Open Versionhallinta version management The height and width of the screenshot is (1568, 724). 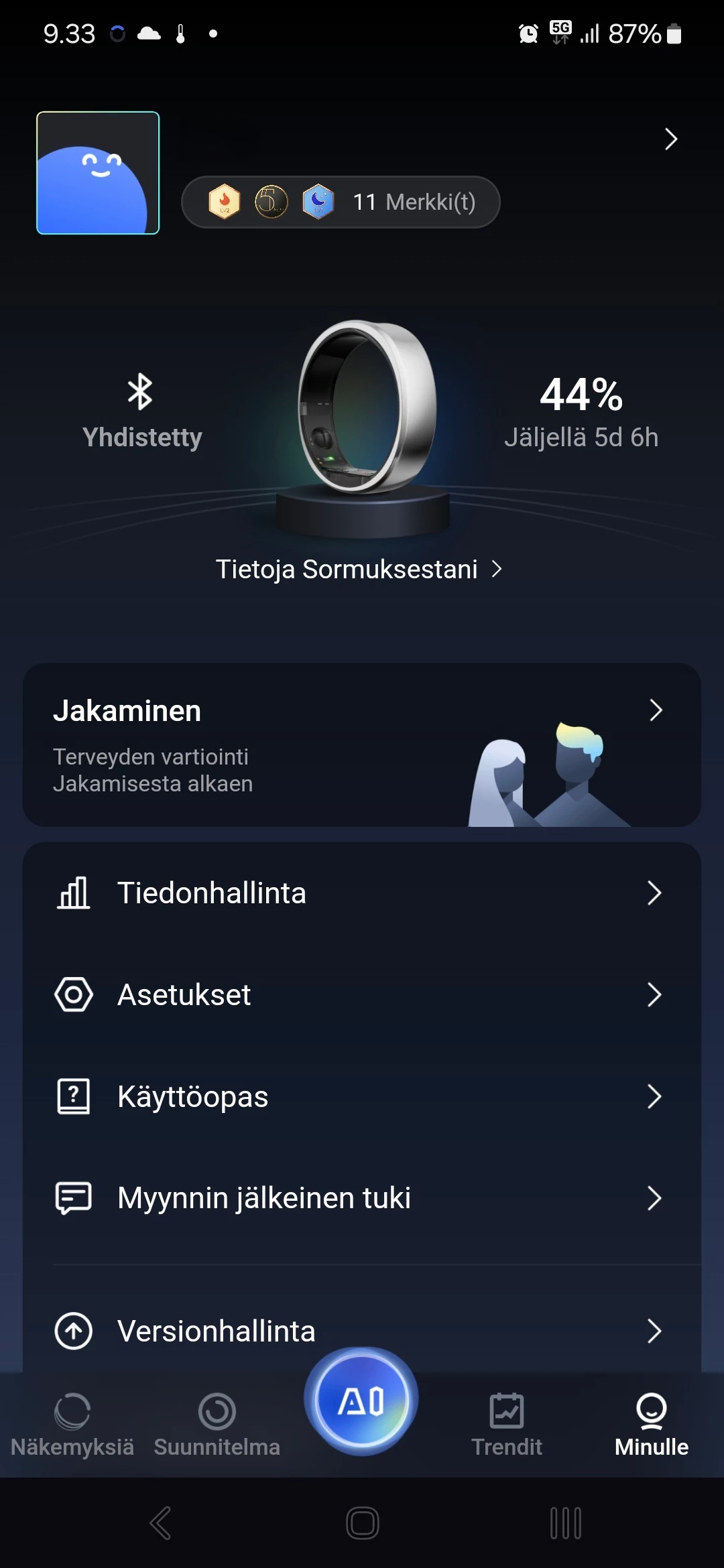click(362, 1331)
